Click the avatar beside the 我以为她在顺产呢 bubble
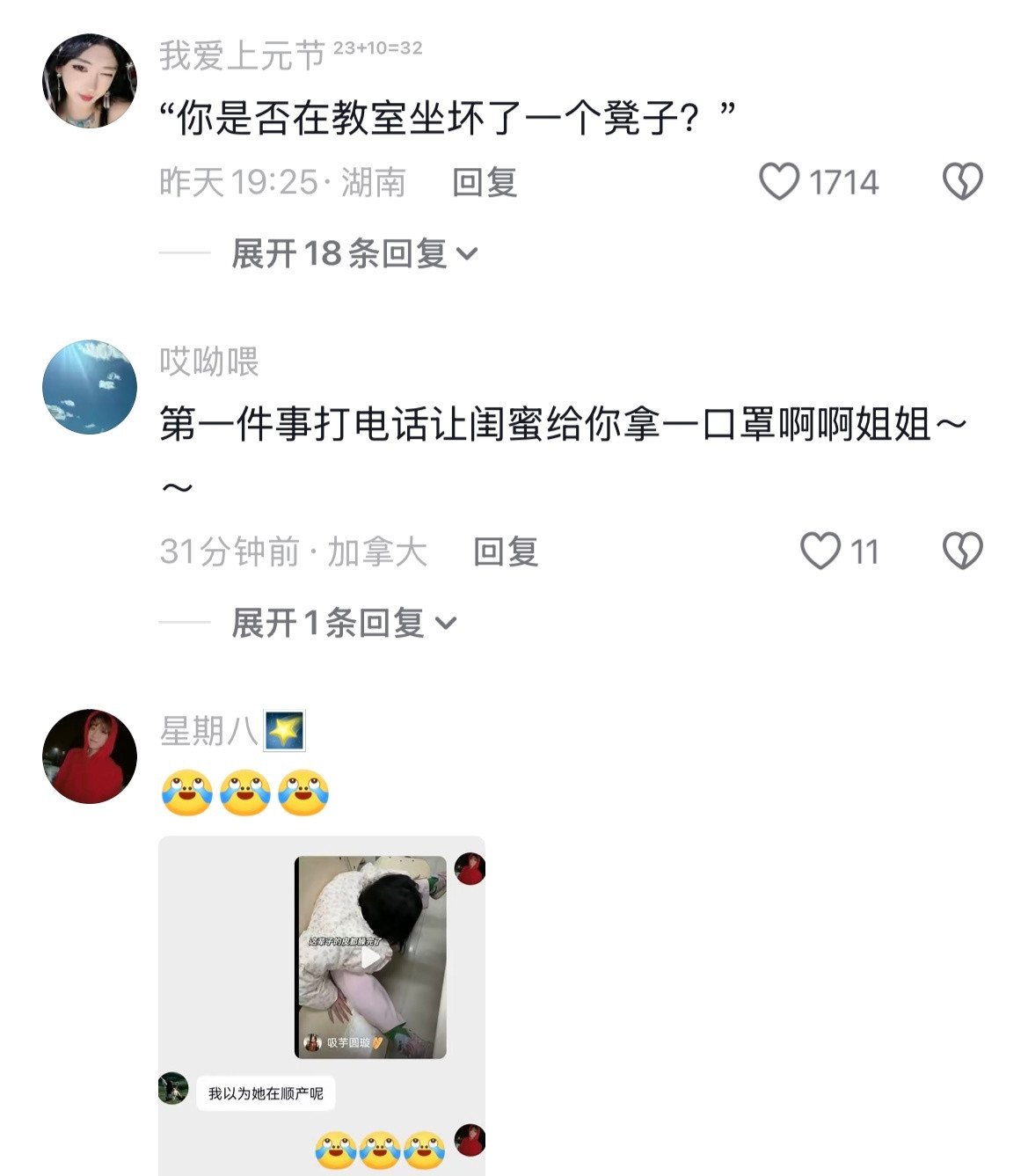 pos(172,1092)
